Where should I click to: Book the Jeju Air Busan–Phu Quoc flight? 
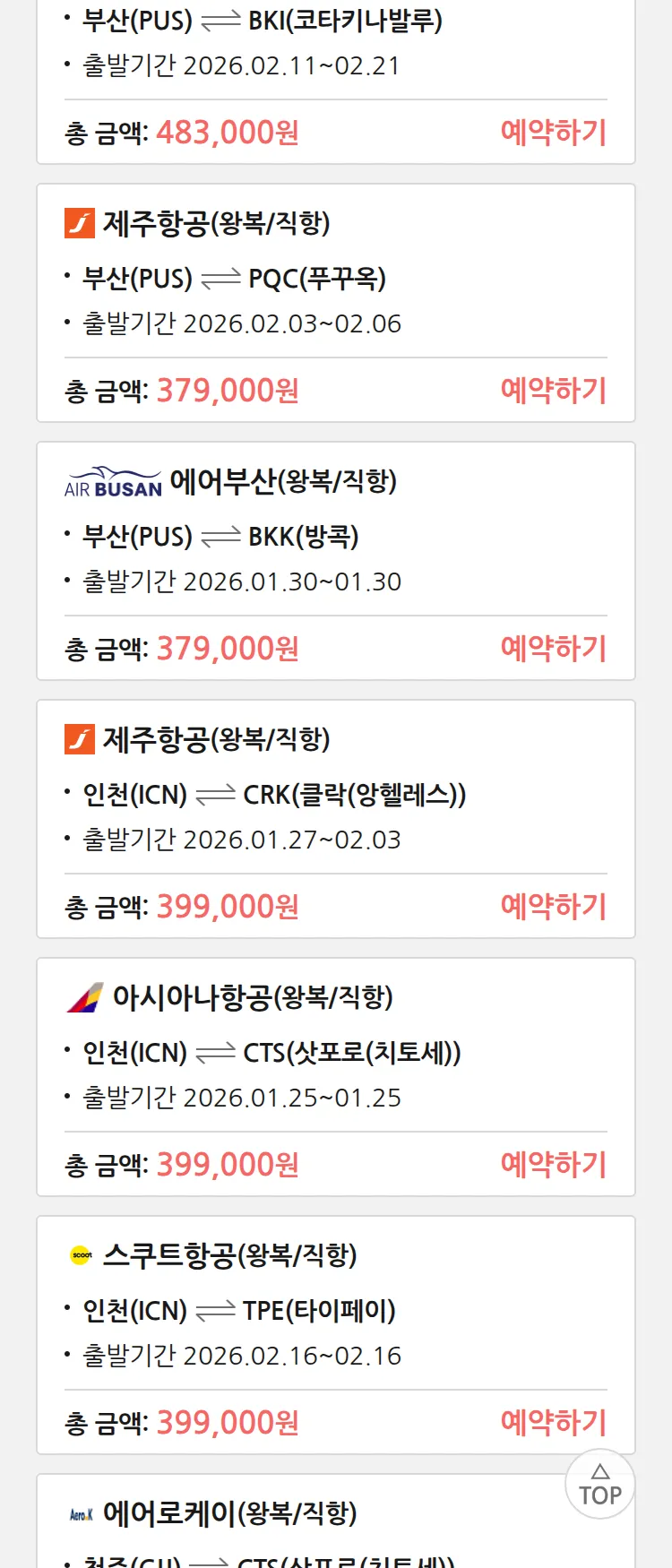[x=553, y=391]
